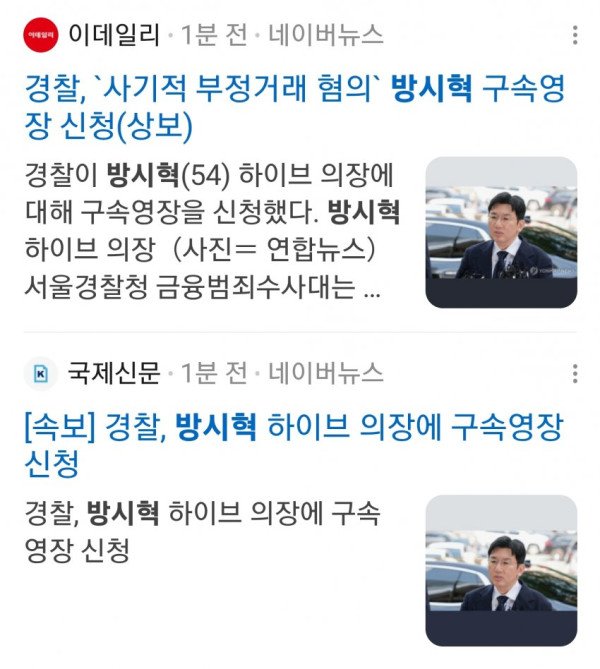The height and width of the screenshot is (669, 600).
Task: Open the overflow menu for the 이데일리 result
Action: click(575, 36)
